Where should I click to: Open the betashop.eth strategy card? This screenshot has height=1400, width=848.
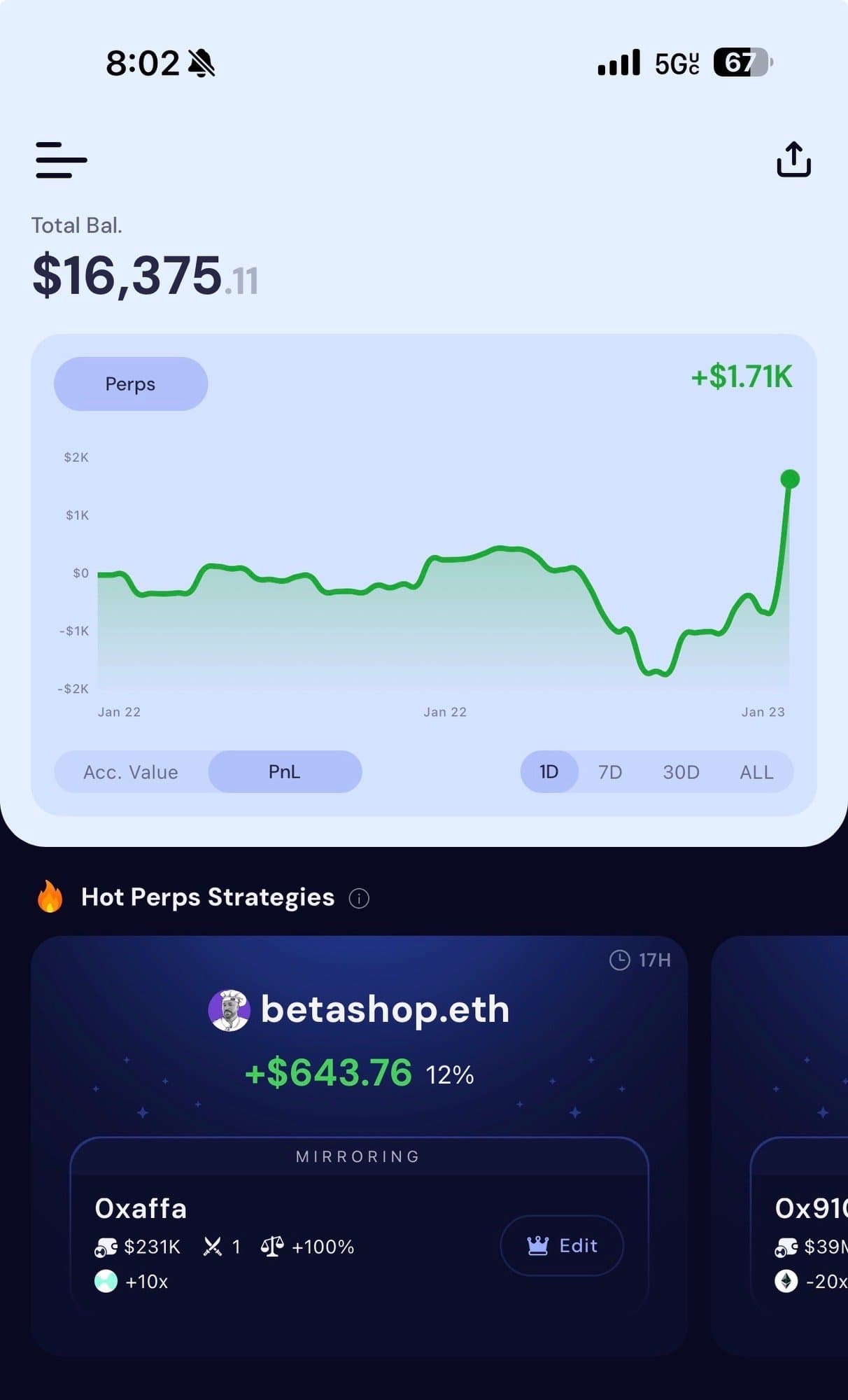(360, 1036)
